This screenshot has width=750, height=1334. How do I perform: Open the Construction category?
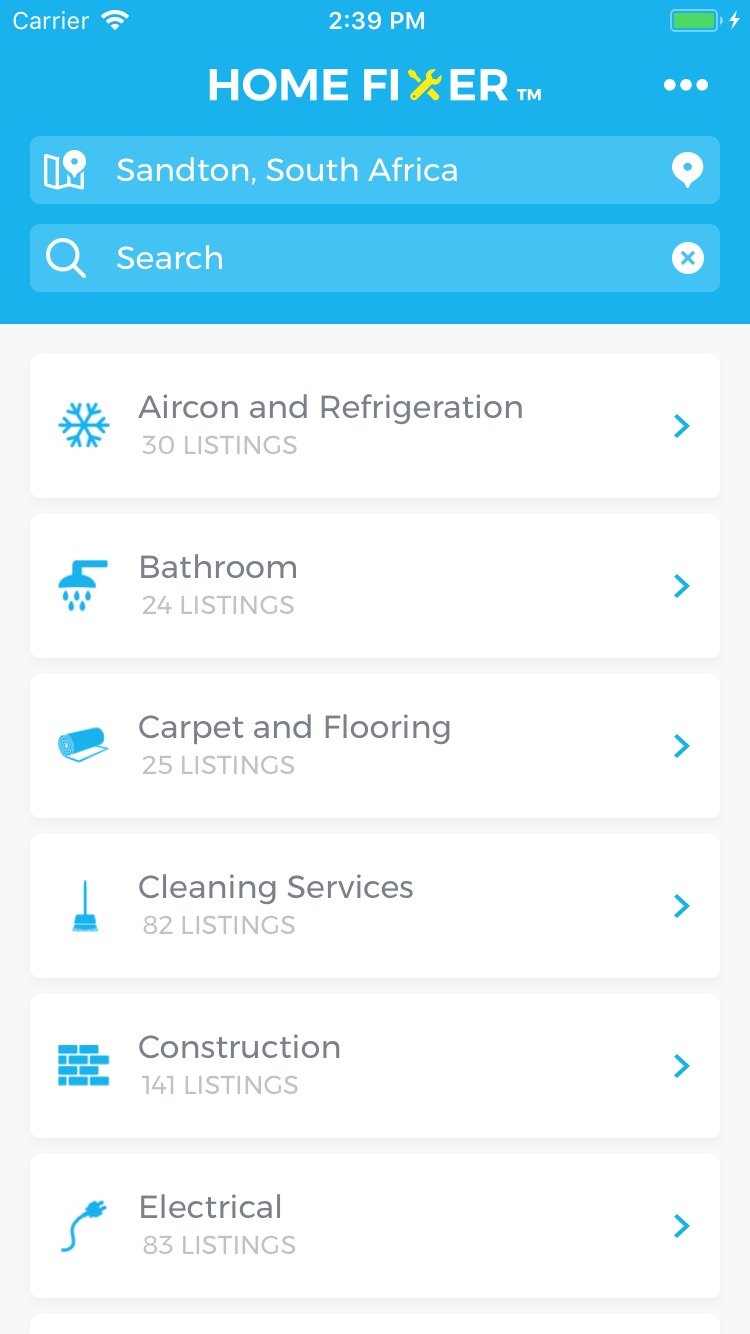[x=375, y=1066]
